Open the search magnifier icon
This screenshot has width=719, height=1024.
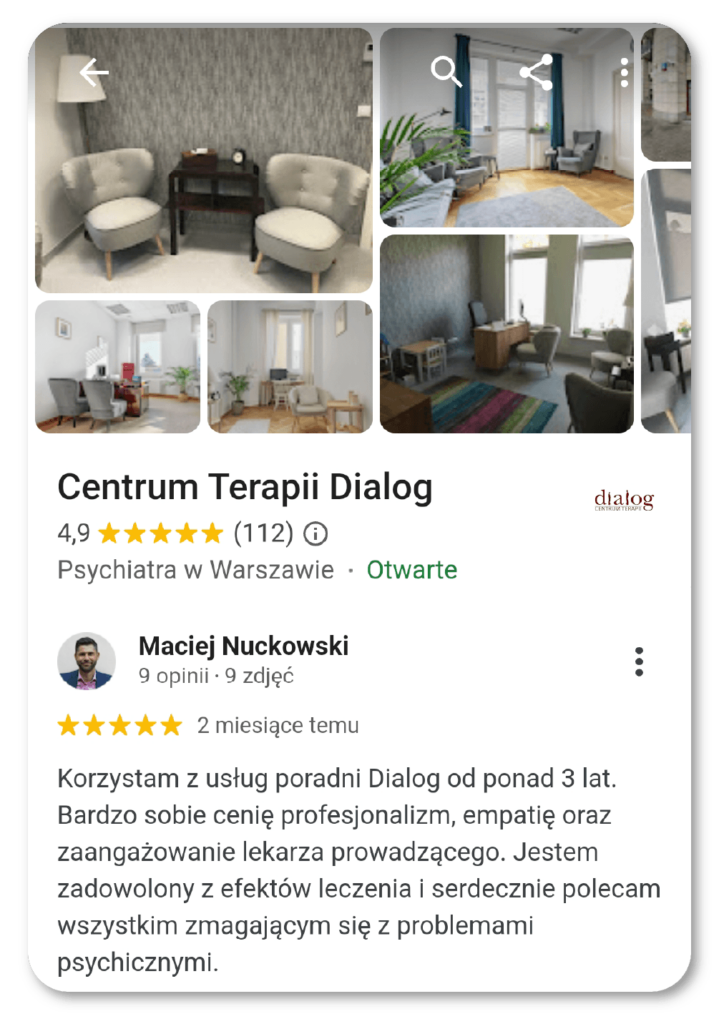tap(446, 72)
